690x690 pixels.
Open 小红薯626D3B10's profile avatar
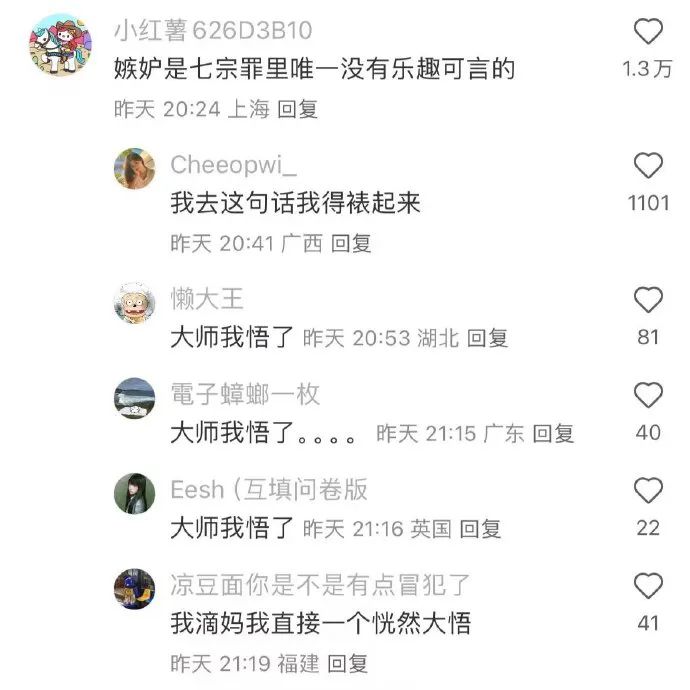[x=60, y=45]
